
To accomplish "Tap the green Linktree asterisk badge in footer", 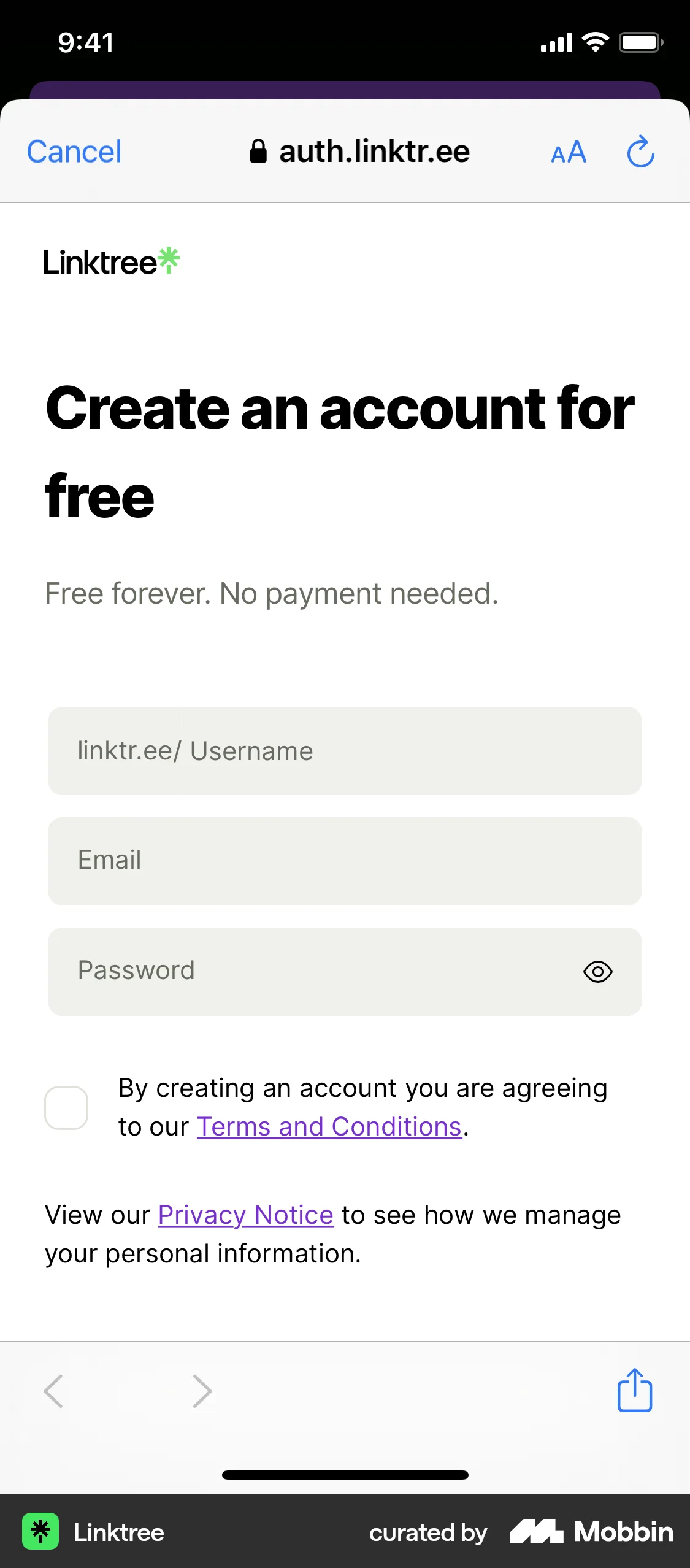I will (x=41, y=1532).
